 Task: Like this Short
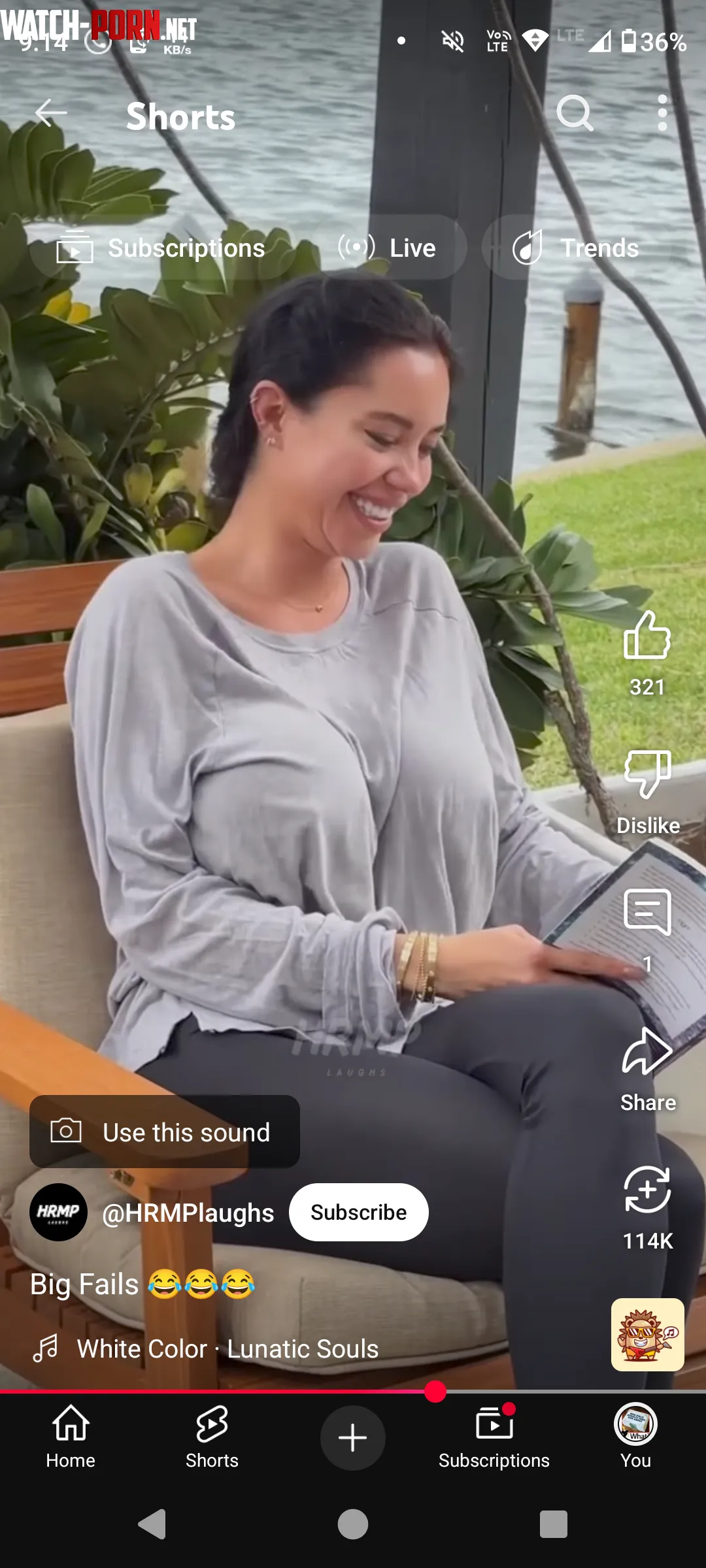647,636
